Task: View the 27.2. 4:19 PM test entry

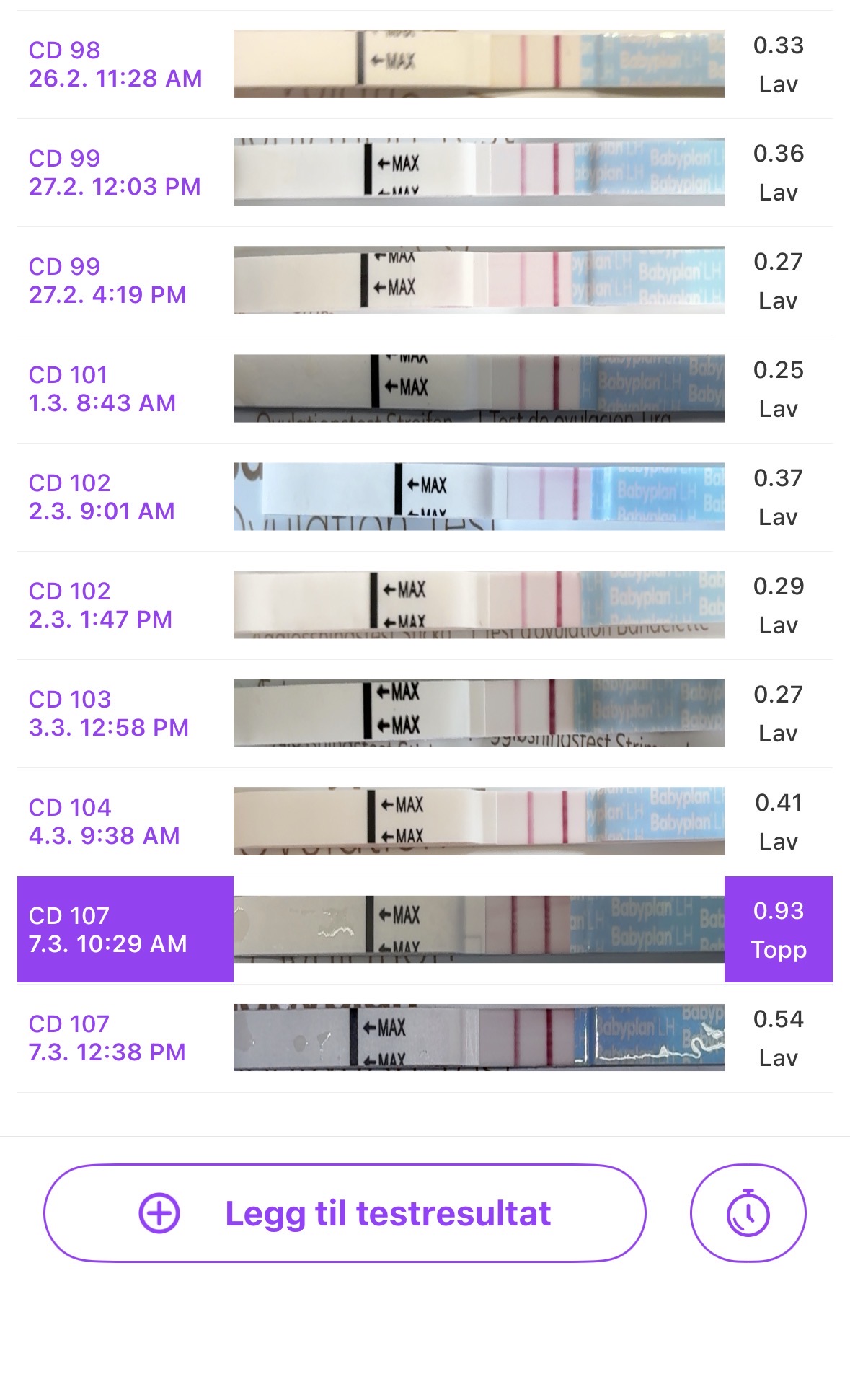Action: coord(424,281)
